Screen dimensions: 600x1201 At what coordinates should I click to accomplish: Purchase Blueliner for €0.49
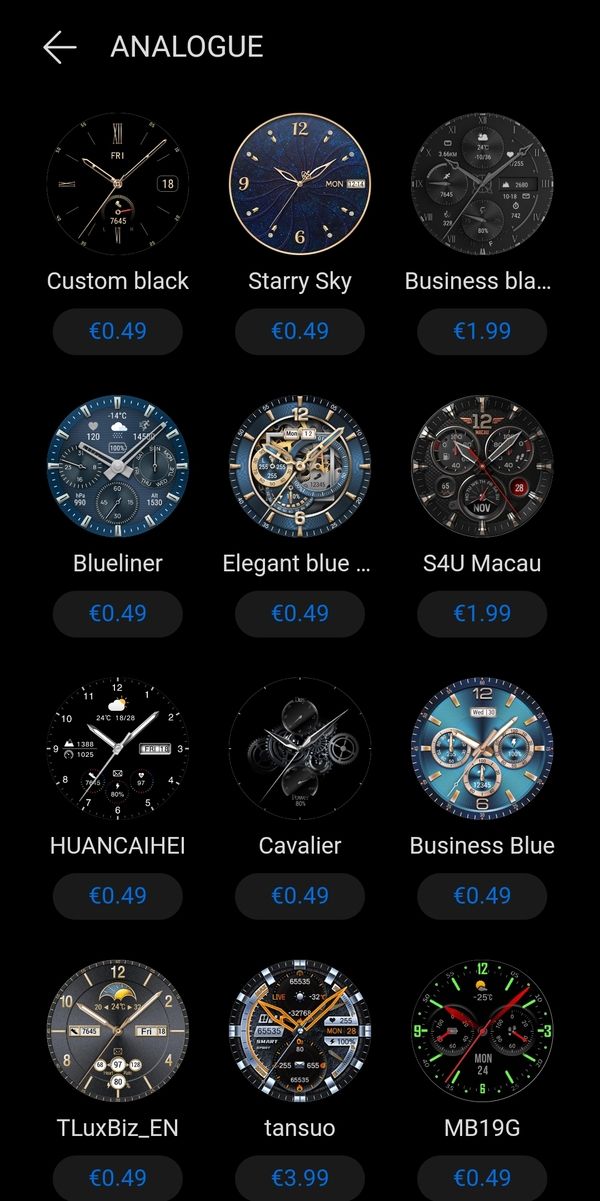(118, 613)
